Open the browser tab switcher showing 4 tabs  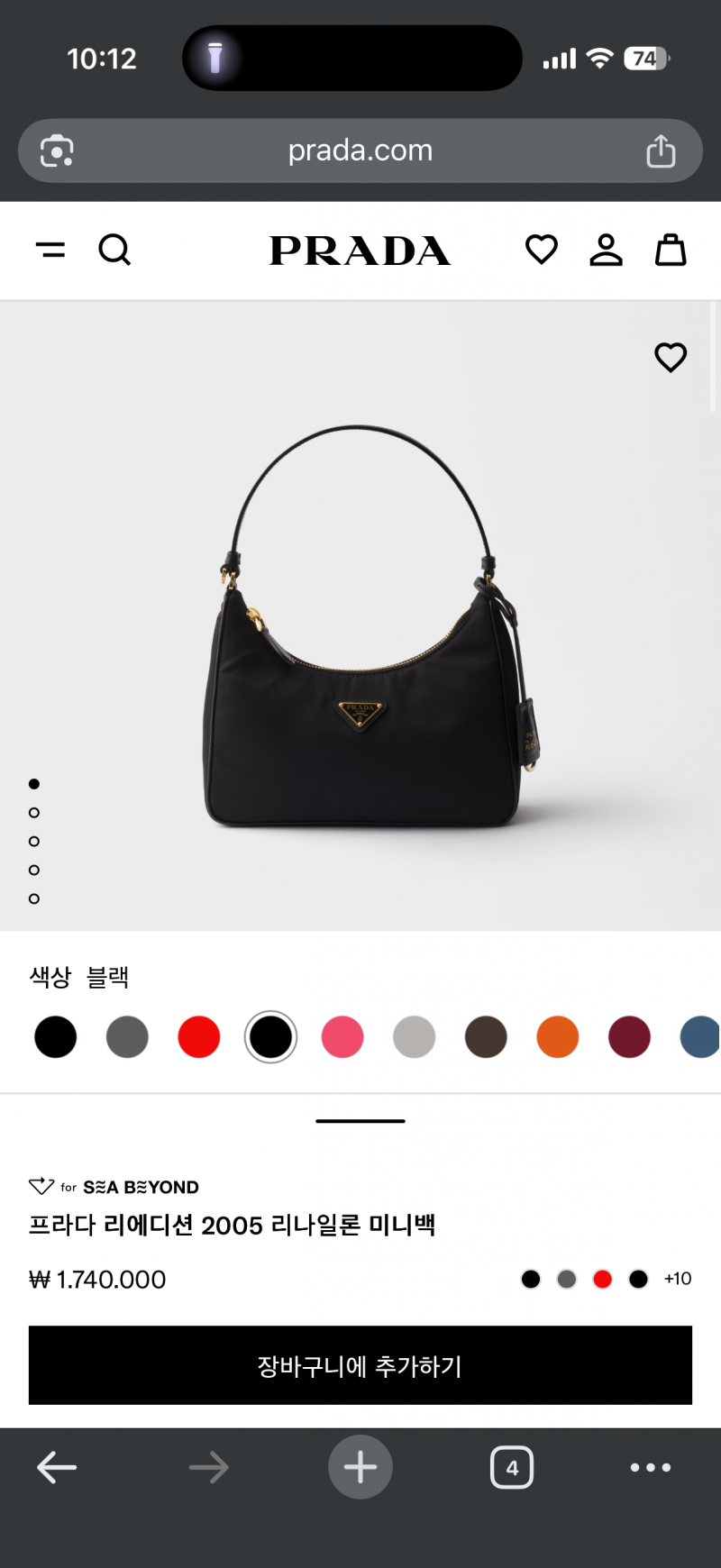[511, 1467]
